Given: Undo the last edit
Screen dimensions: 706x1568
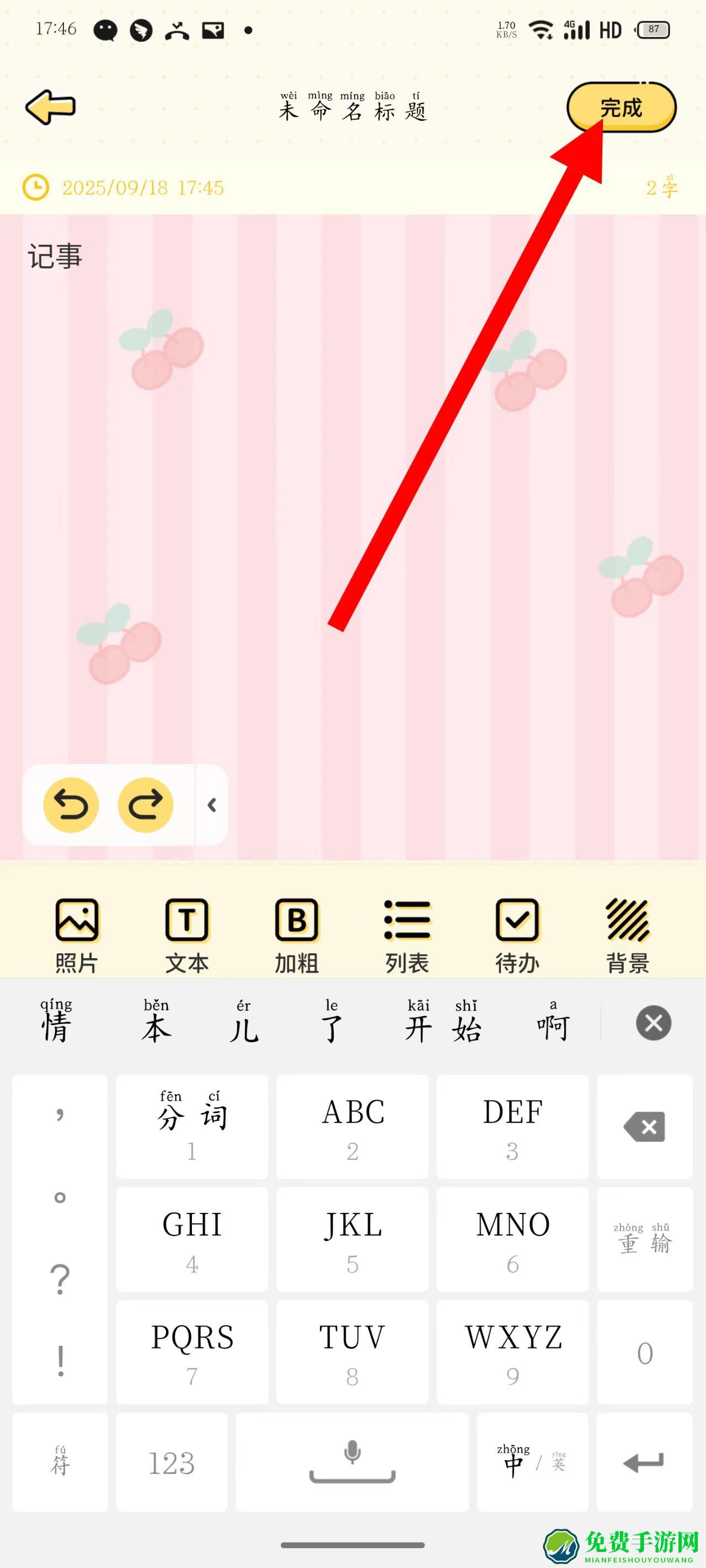Looking at the screenshot, I should click(x=71, y=806).
